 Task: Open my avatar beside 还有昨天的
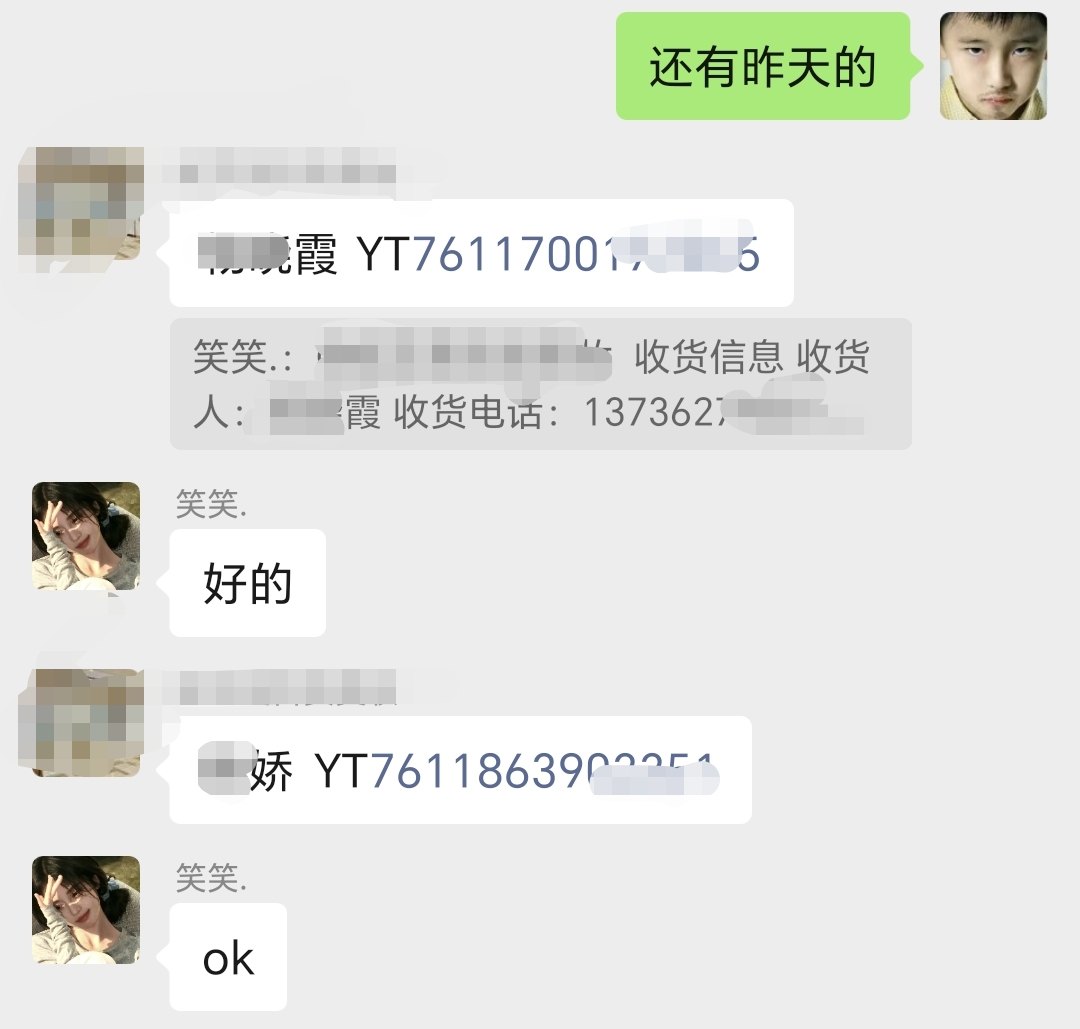993,66
